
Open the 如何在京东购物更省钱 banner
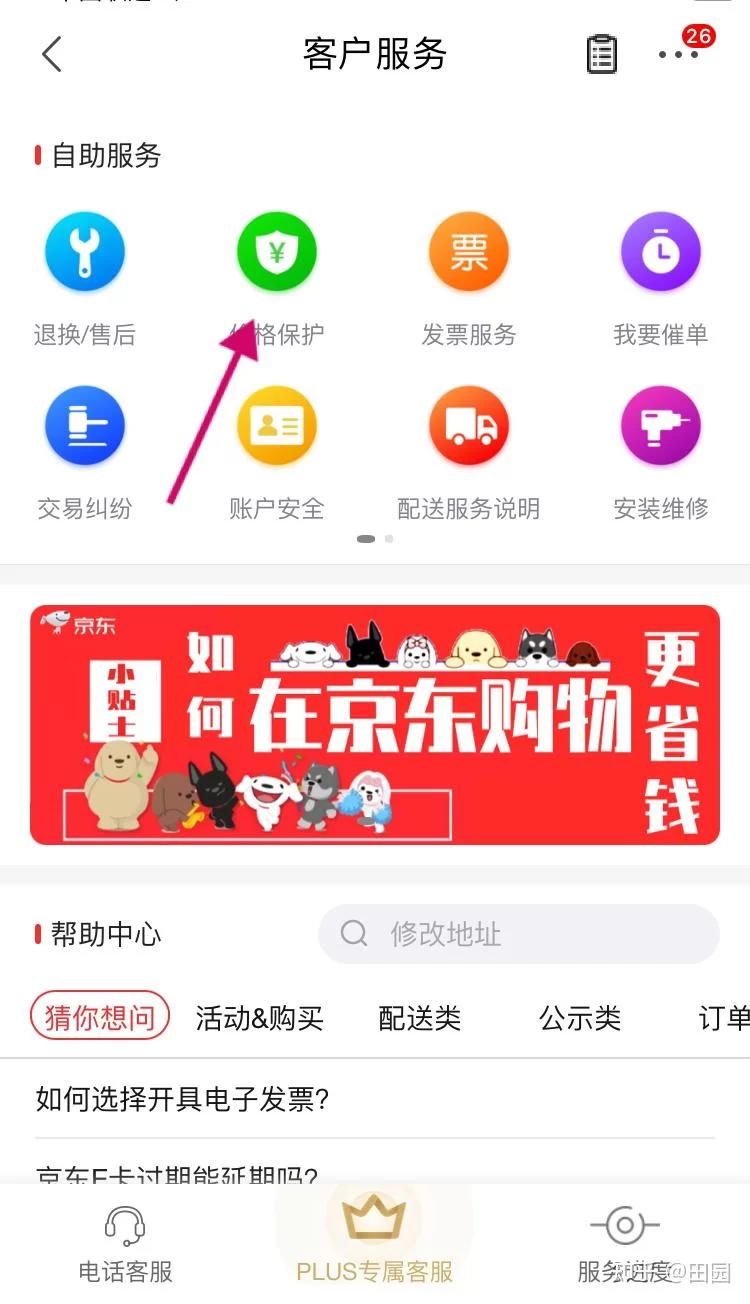[x=375, y=725]
